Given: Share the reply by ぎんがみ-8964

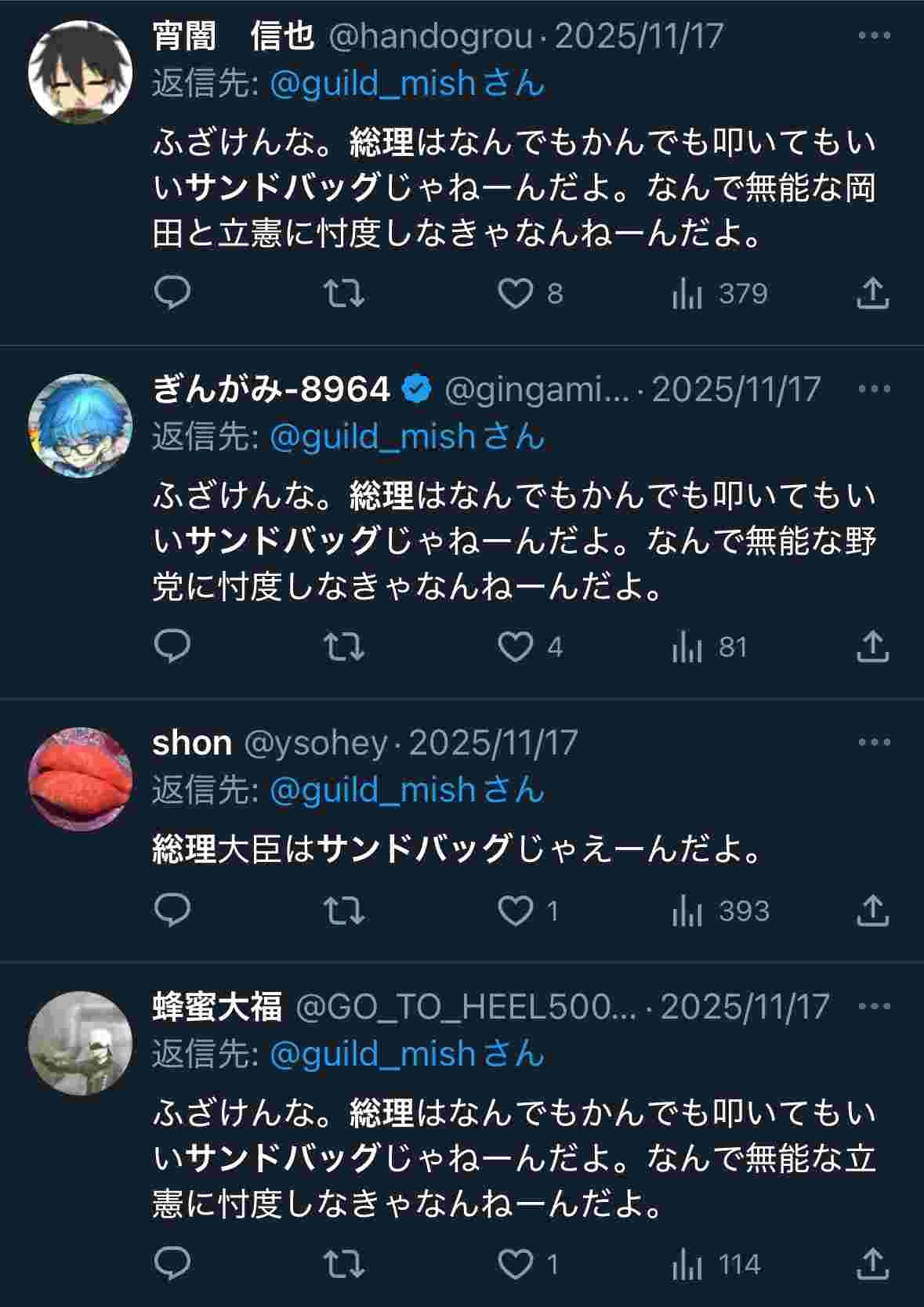Looking at the screenshot, I should click(872, 647).
